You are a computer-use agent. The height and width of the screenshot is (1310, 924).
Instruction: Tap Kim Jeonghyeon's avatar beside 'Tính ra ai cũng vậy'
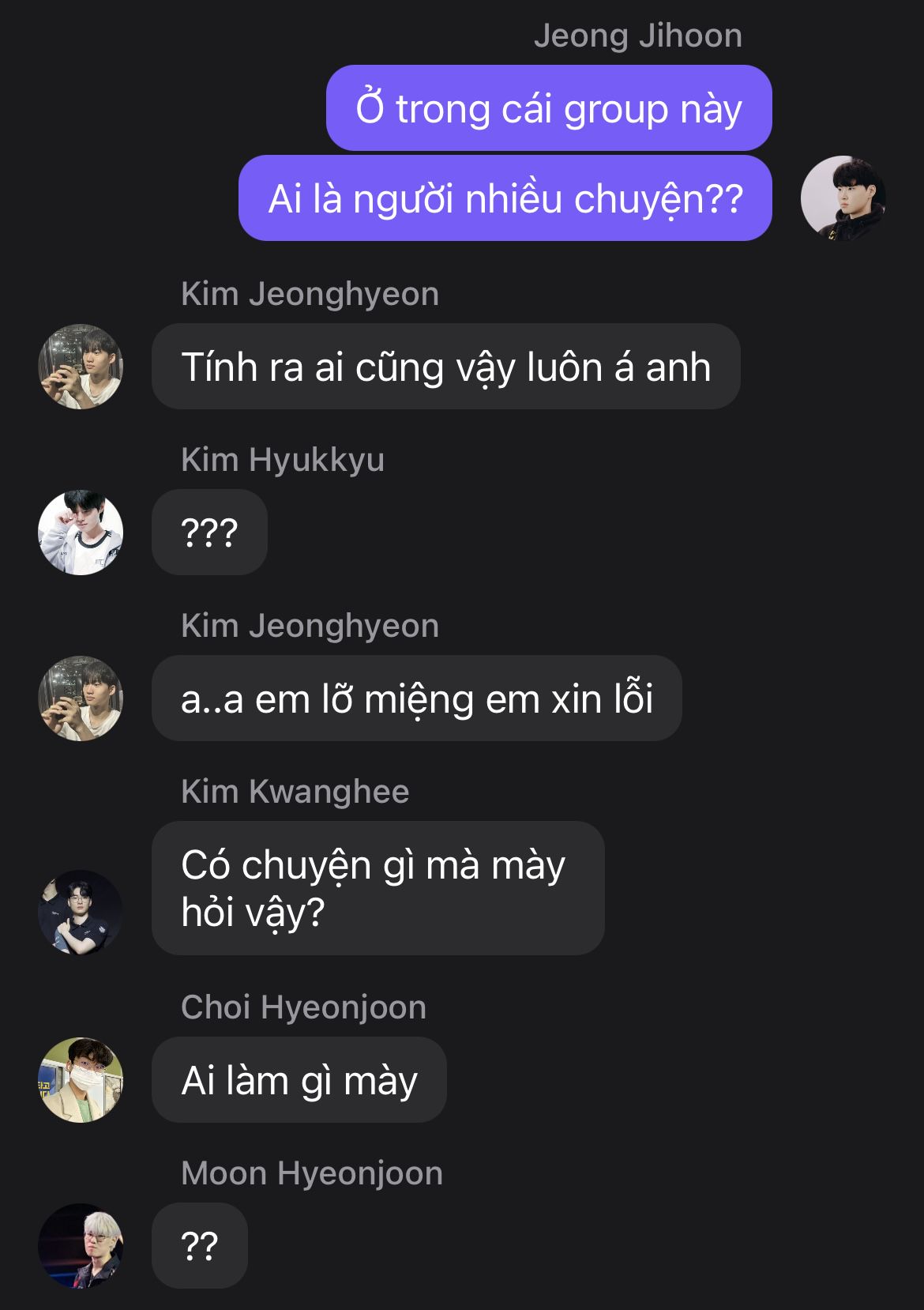(x=81, y=366)
